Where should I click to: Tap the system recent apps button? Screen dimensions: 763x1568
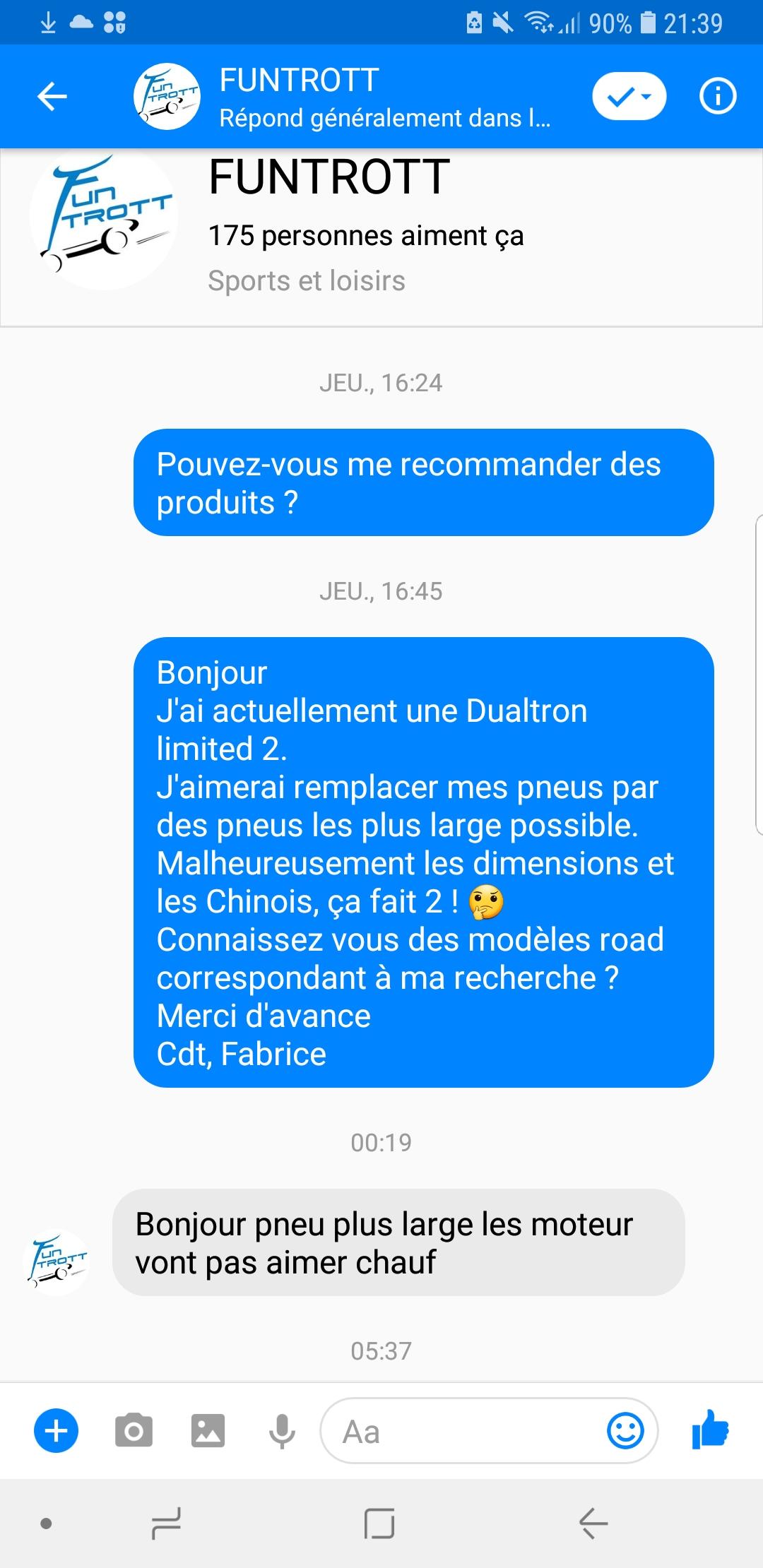pos(167,1524)
